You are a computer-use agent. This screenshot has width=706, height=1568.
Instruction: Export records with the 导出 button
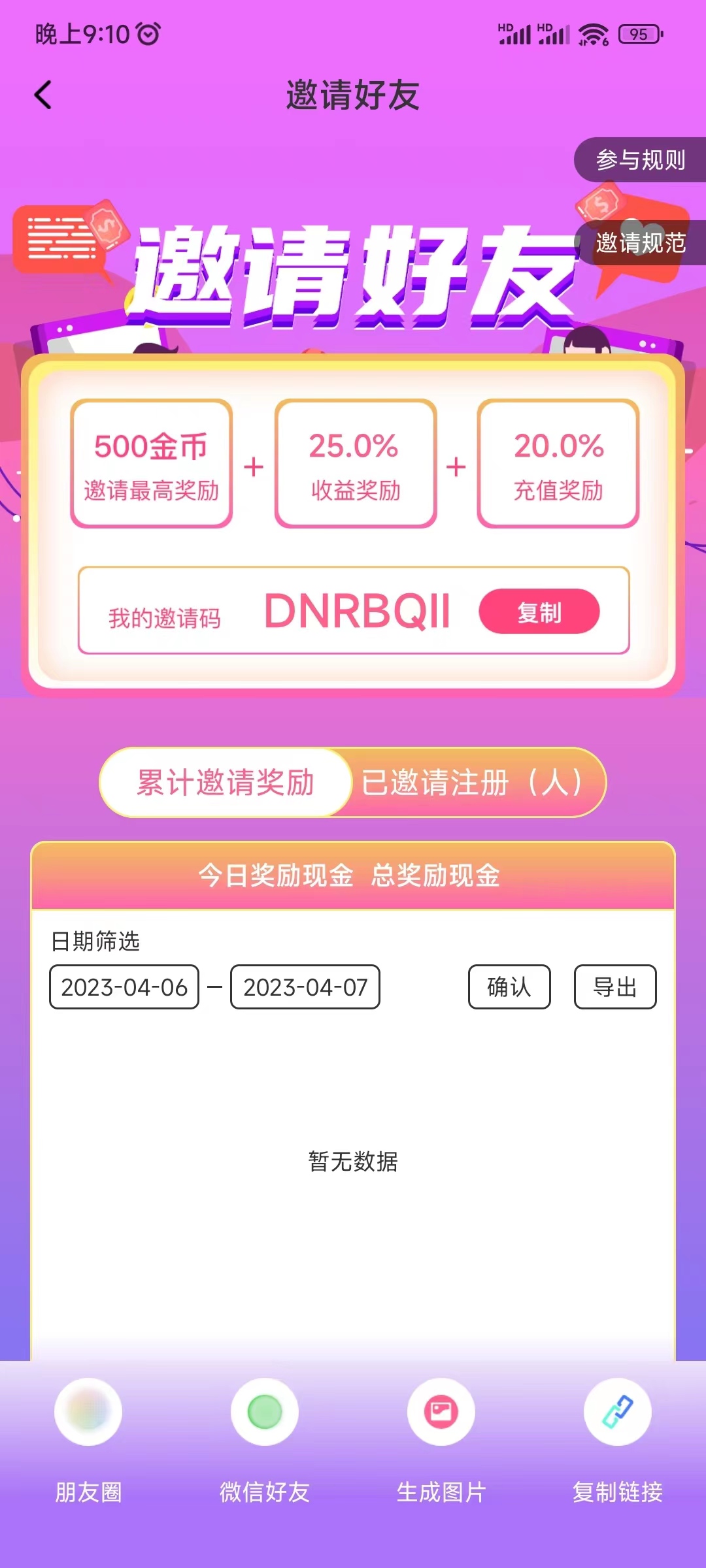coord(615,987)
